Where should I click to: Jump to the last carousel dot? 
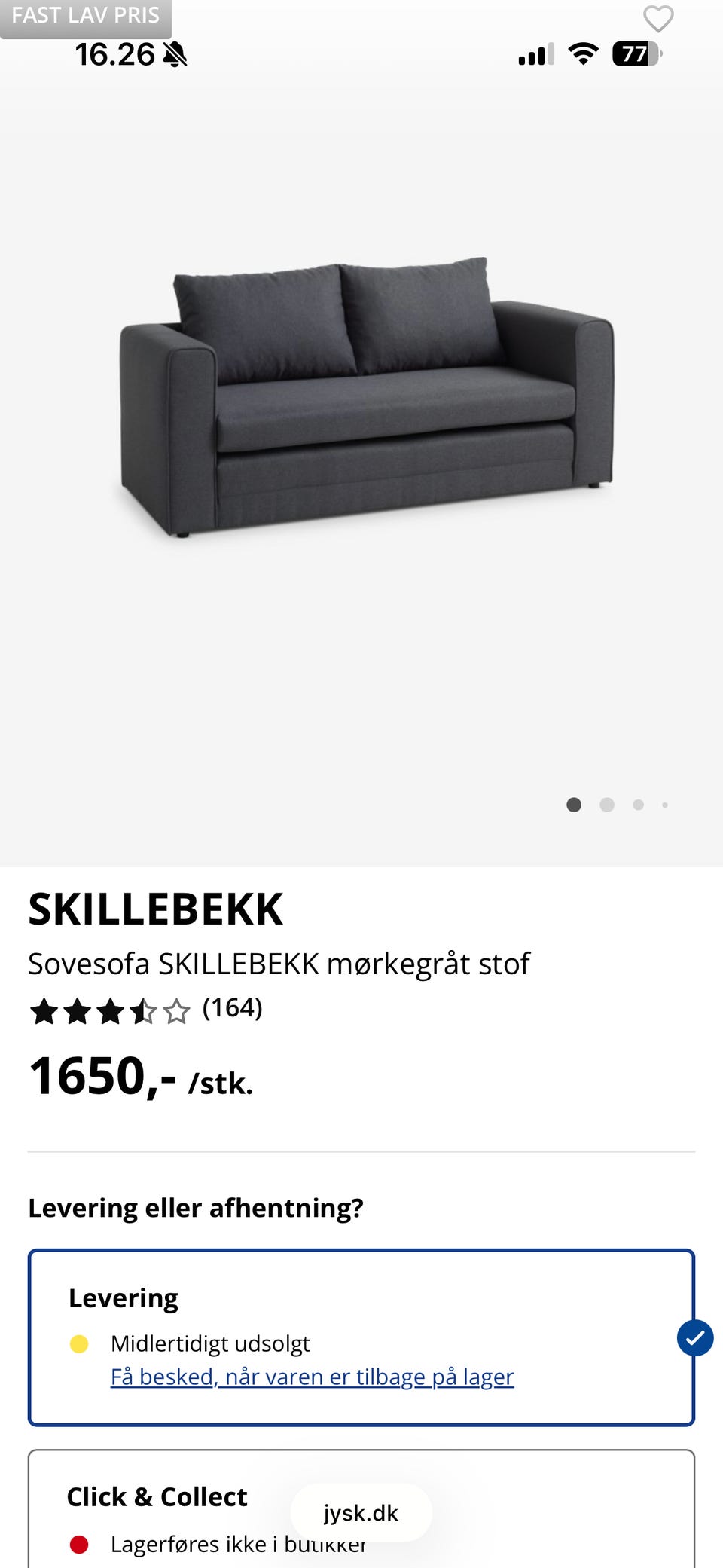click(665, 805)
